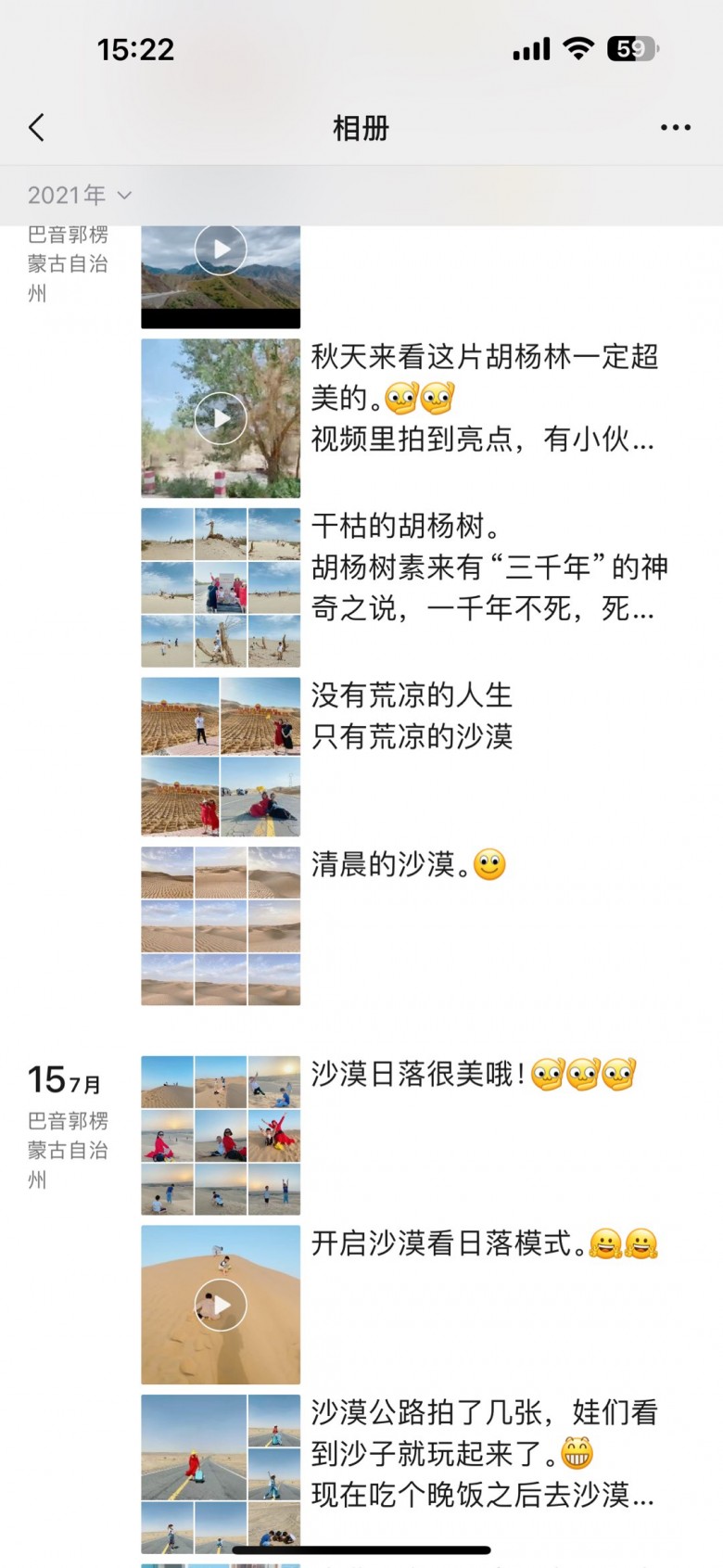Screen dimensions: 723x1568
Task: Open the 沙漠公路拍了几张 photo post
Action: [221, 1472]
